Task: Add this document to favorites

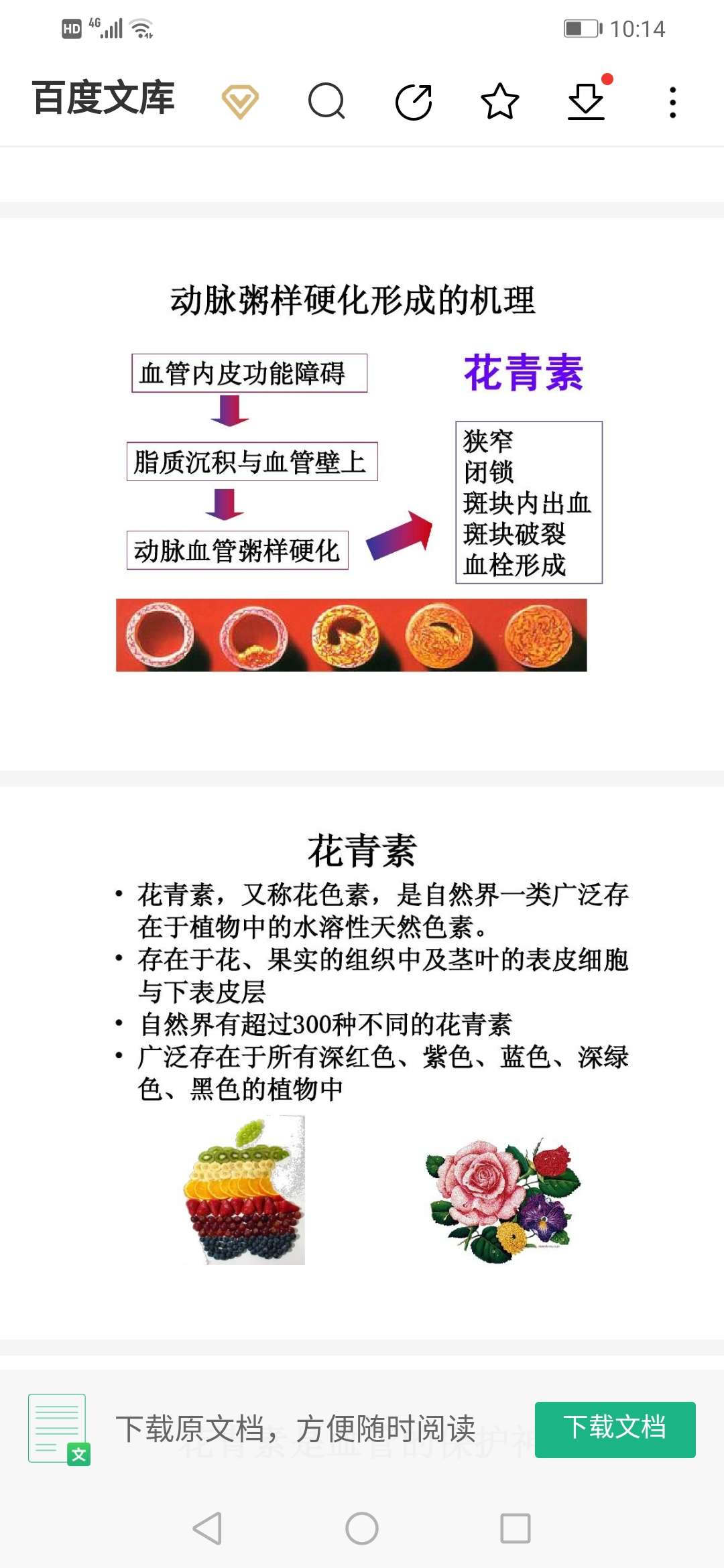Action: tap(500, 101)
